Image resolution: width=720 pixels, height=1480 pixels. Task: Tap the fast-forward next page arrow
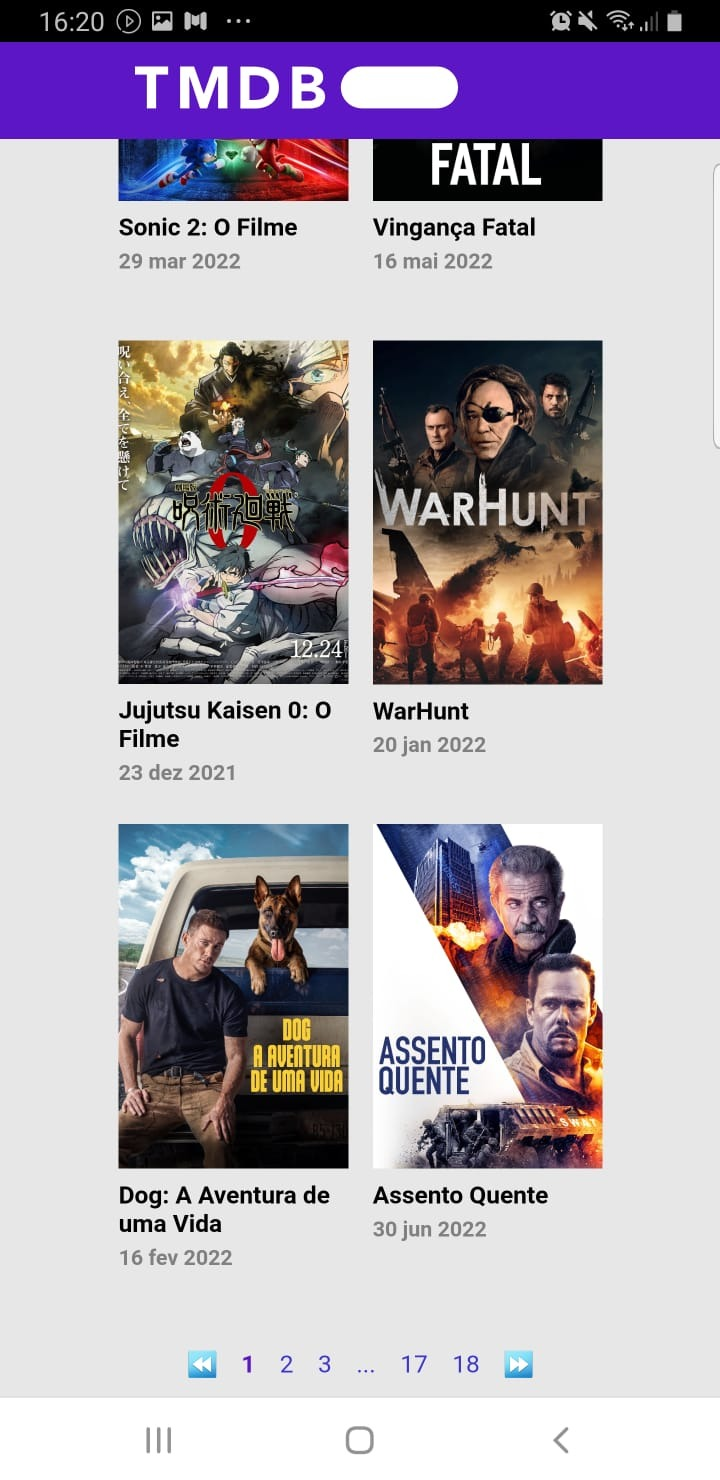pyautogui.click(x=518, y=1364)
